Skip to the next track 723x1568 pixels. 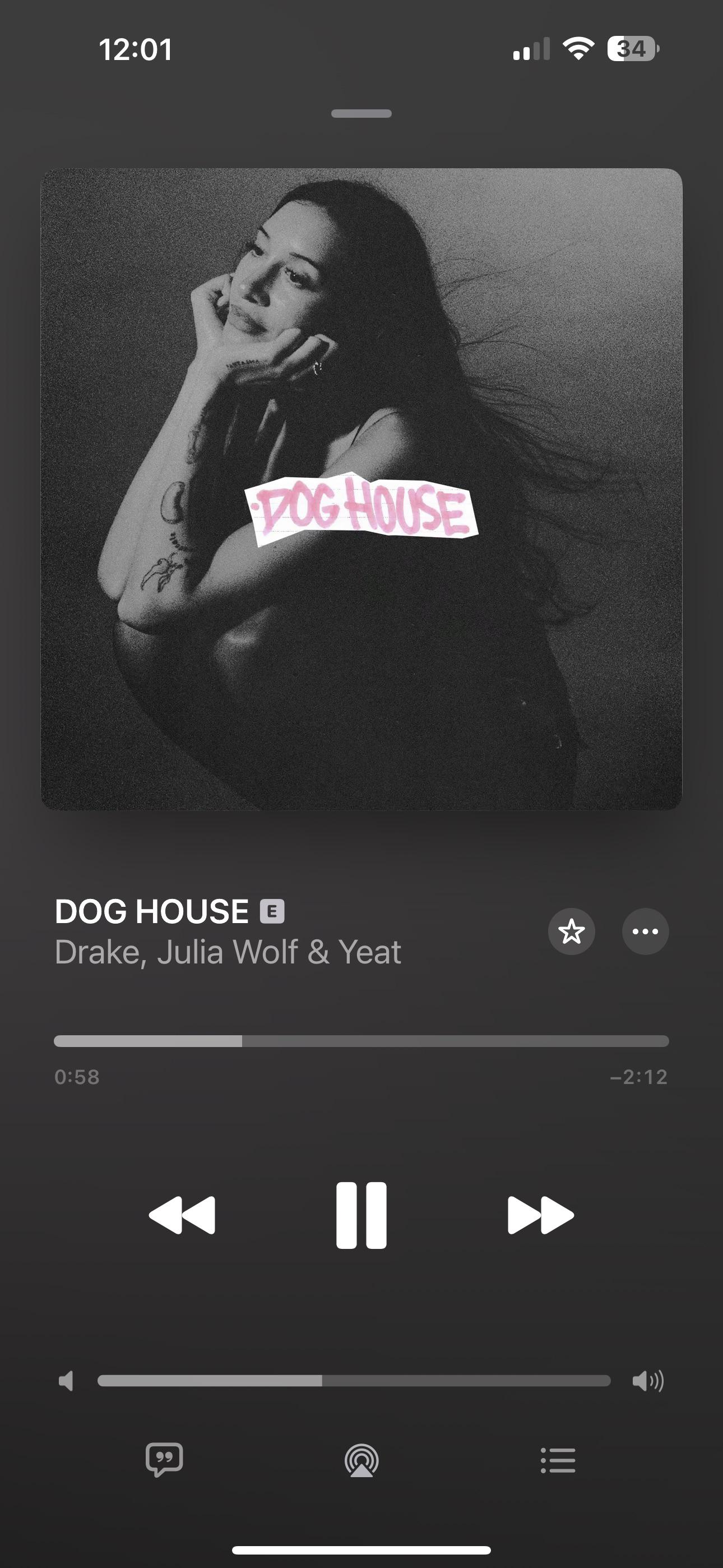540,1216
